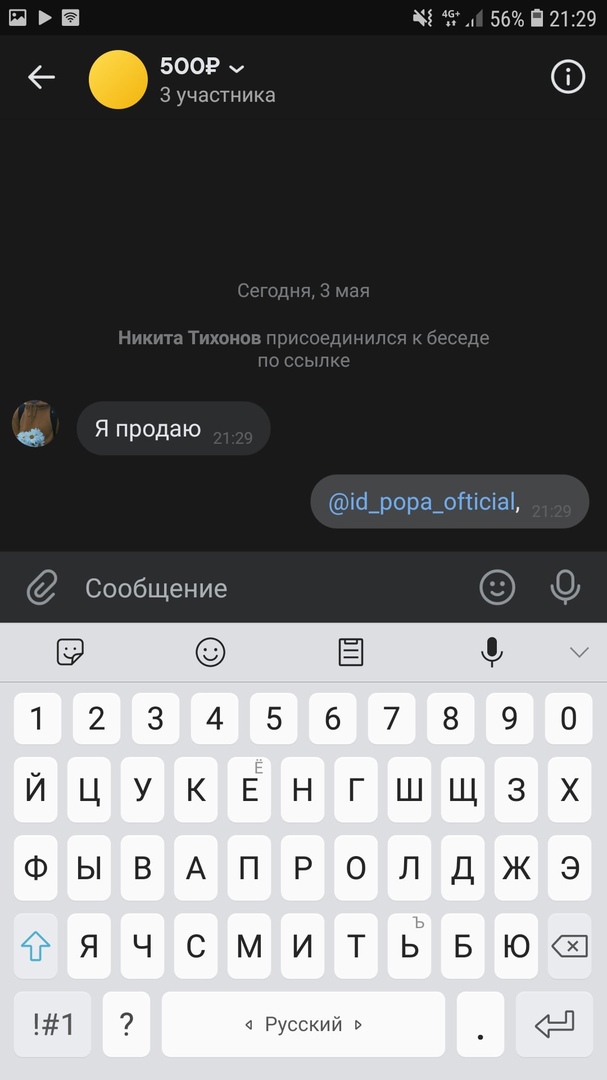Screen dimensions: 607x1080
Task: Expand the 500₽ conversation title dropdown
Action: pyautogui.click(x=236, y=68)
